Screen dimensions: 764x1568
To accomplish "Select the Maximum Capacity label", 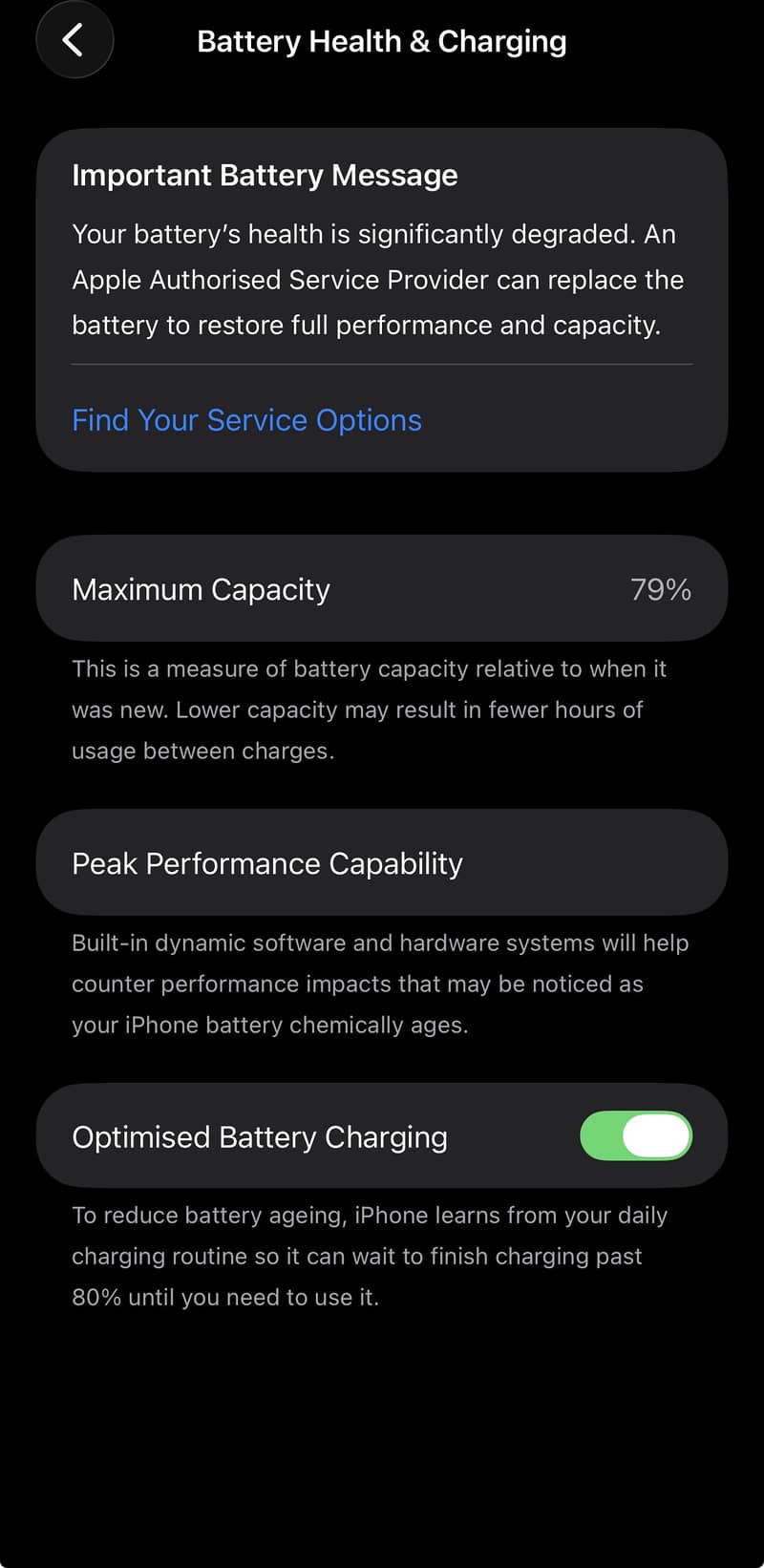I will pos(200,589).
